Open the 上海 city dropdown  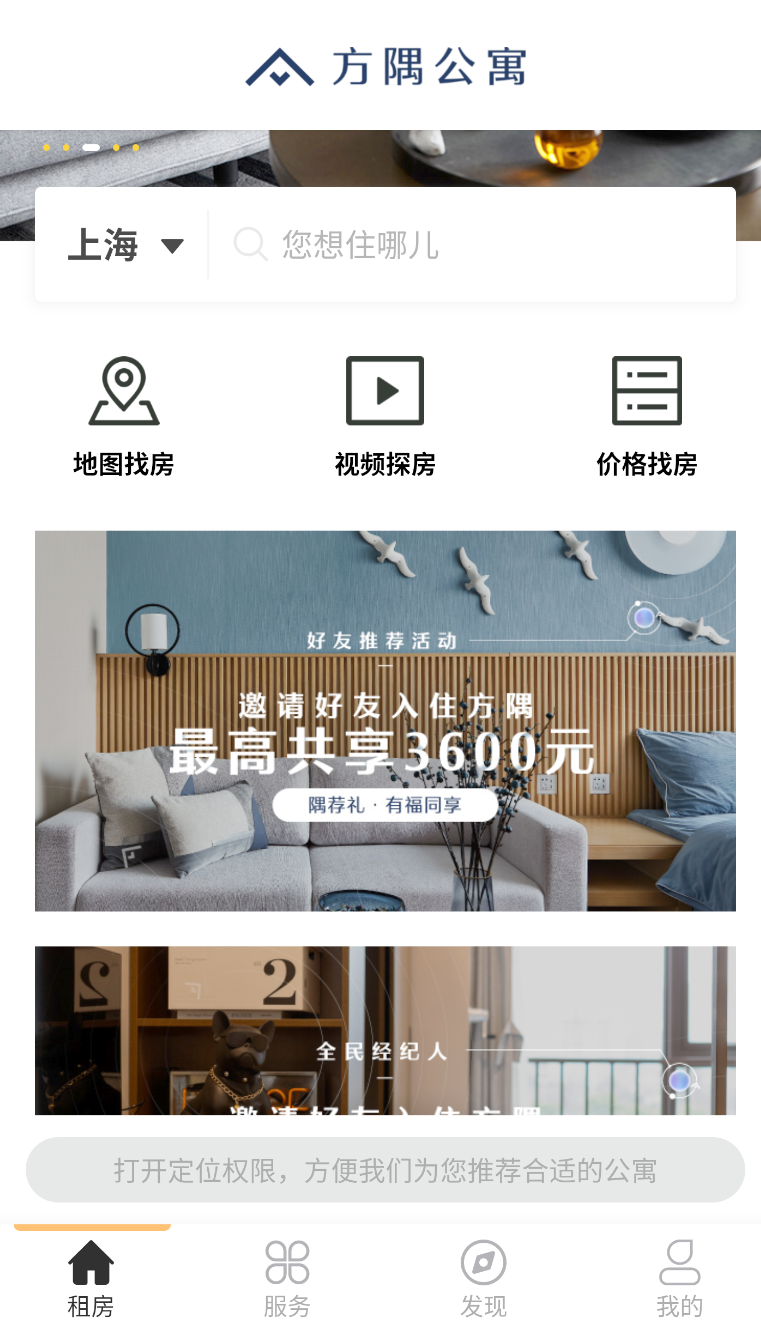point(124,245)
